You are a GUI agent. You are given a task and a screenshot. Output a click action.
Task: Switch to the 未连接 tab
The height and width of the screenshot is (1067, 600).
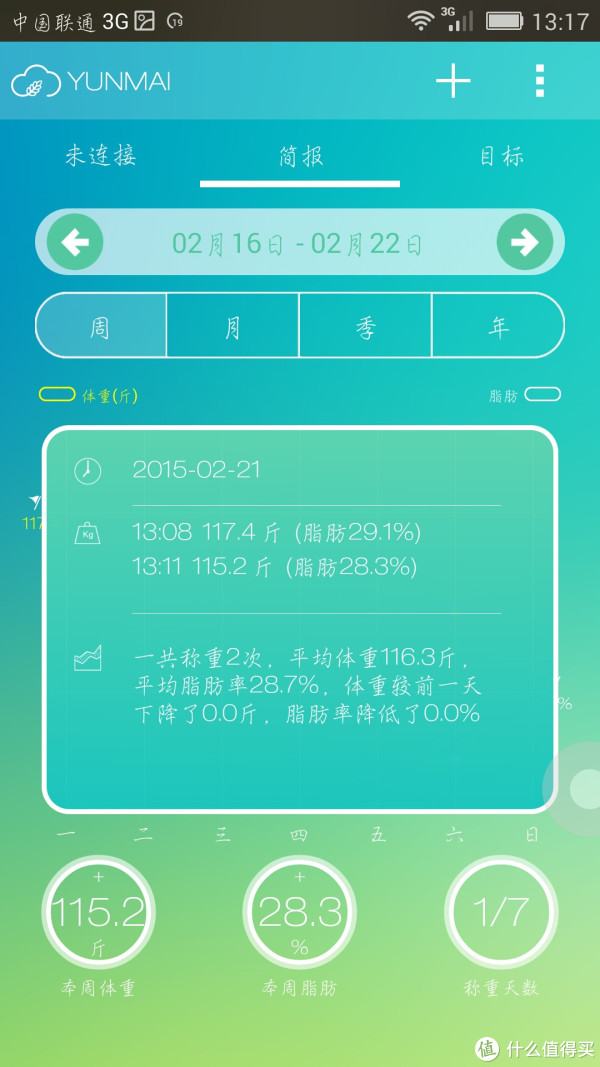101,156
